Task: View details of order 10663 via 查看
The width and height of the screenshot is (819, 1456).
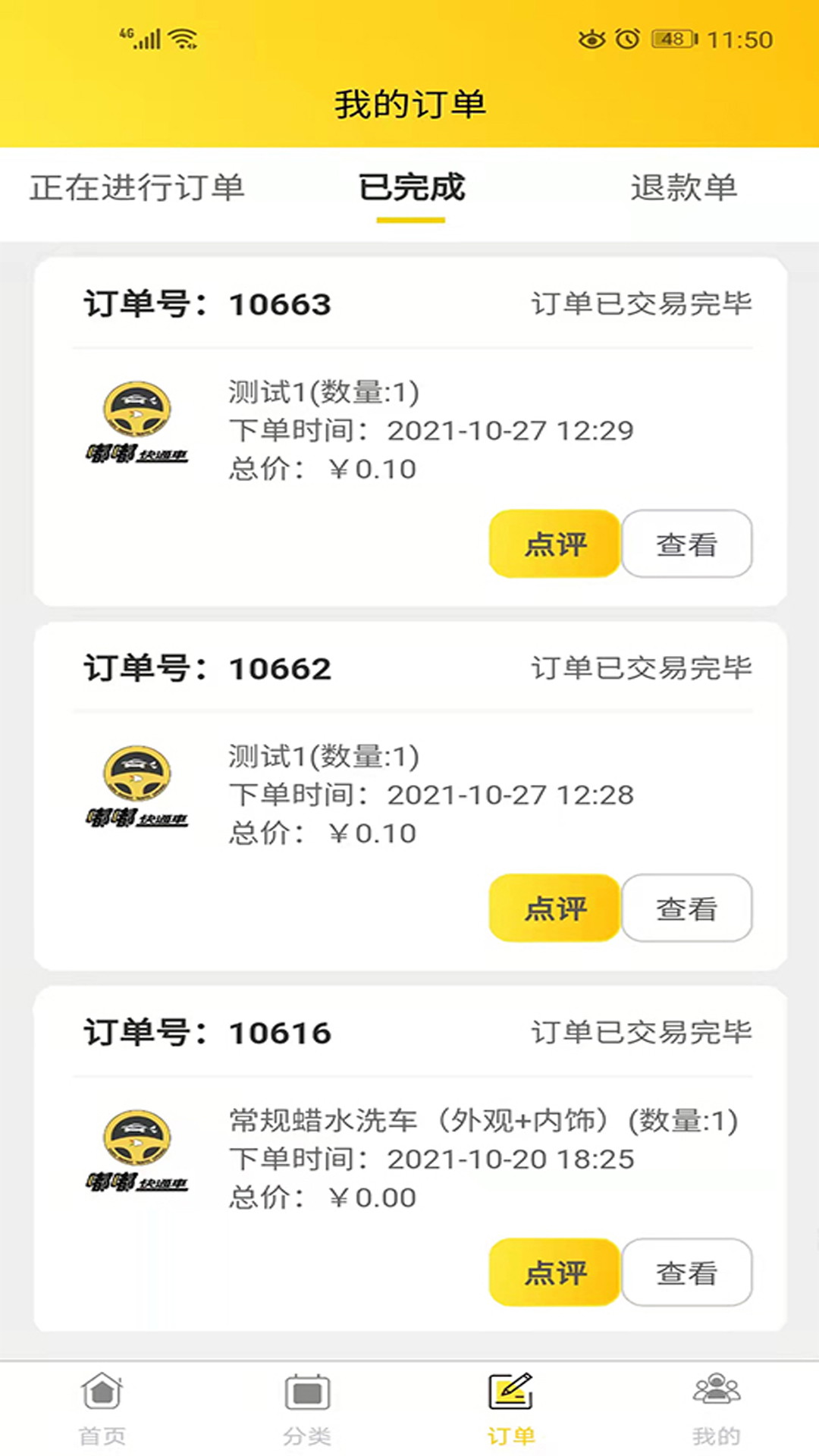Action: 686,544
